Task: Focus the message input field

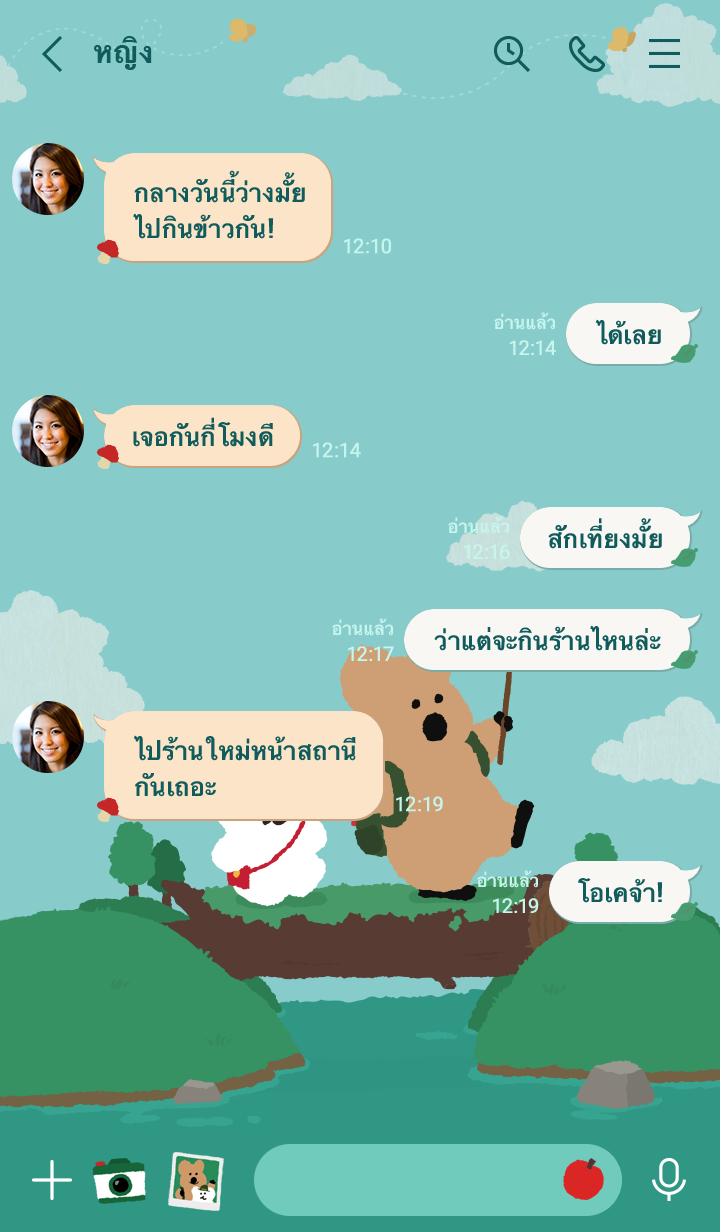Action: coord(405,1180)
